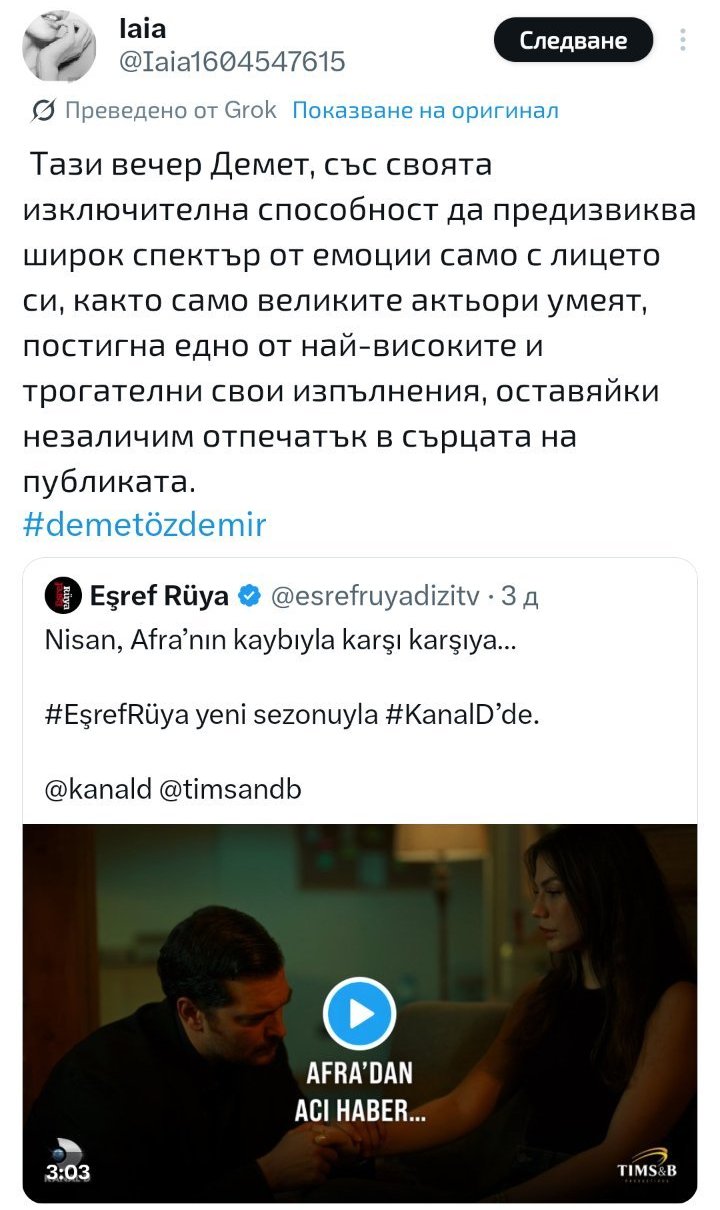The width and height of the screenshot is (720, 1210).
Task: Open the @timsandb mention
Action: pyautogui.click(x=229, y=790)
